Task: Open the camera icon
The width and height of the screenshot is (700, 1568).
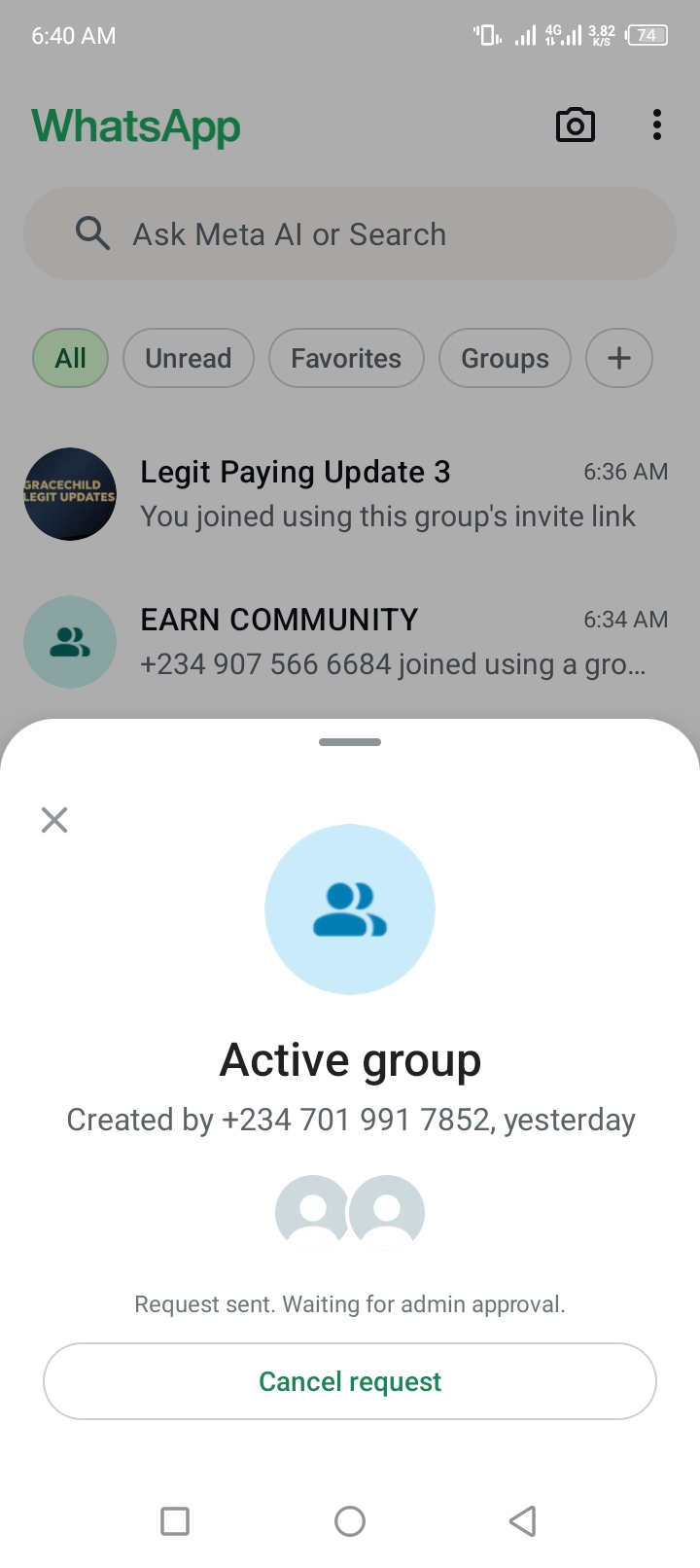Action: [575, 125]
